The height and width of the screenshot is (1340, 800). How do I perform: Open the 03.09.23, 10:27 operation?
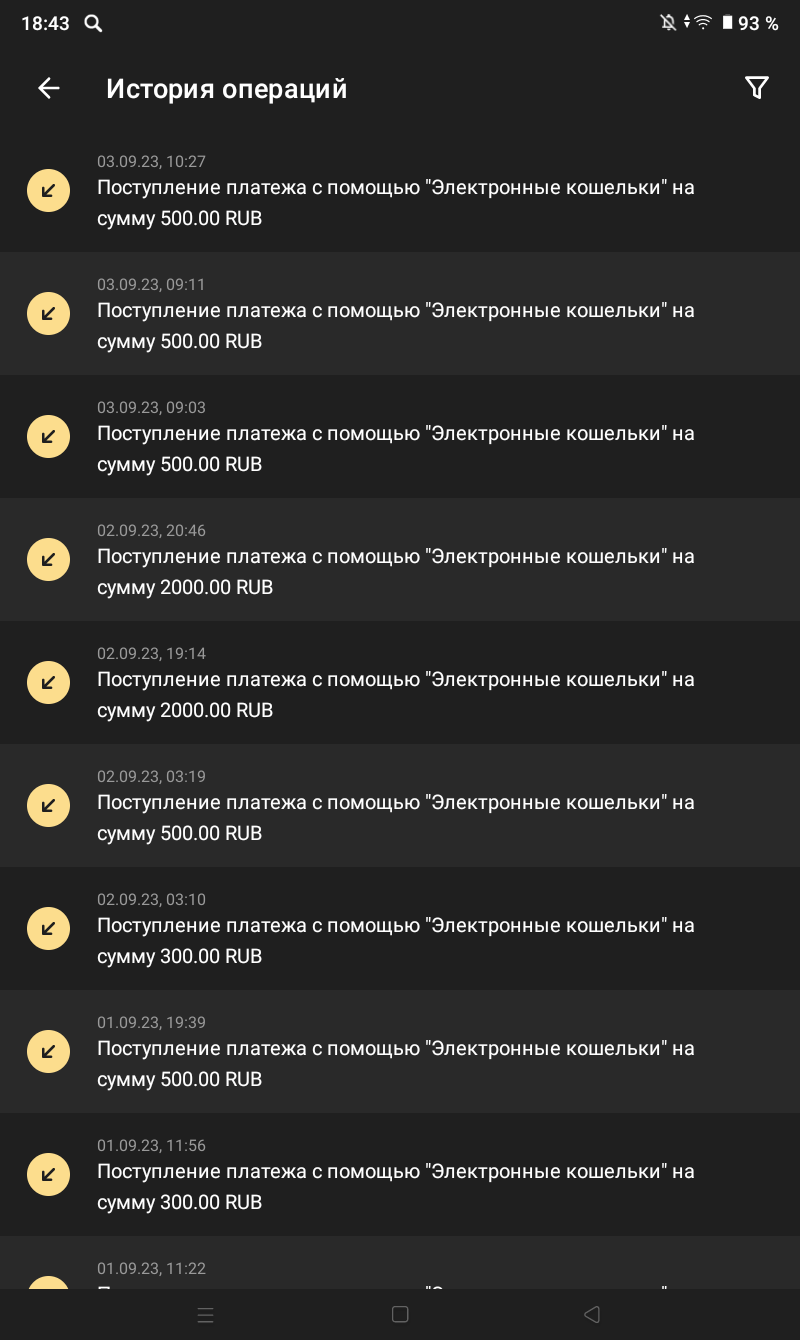(x=400, y=190)
